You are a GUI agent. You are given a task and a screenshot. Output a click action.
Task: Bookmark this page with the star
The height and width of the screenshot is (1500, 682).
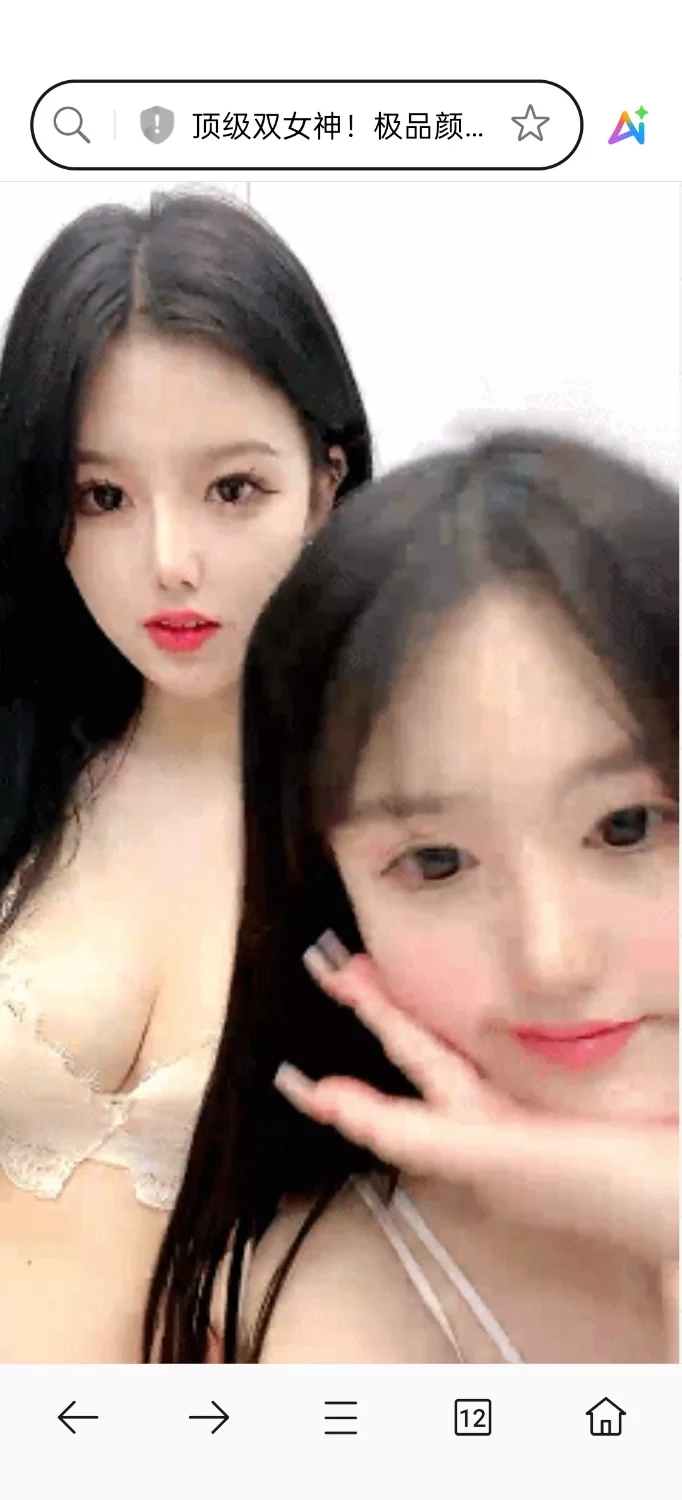coord(530,125)
